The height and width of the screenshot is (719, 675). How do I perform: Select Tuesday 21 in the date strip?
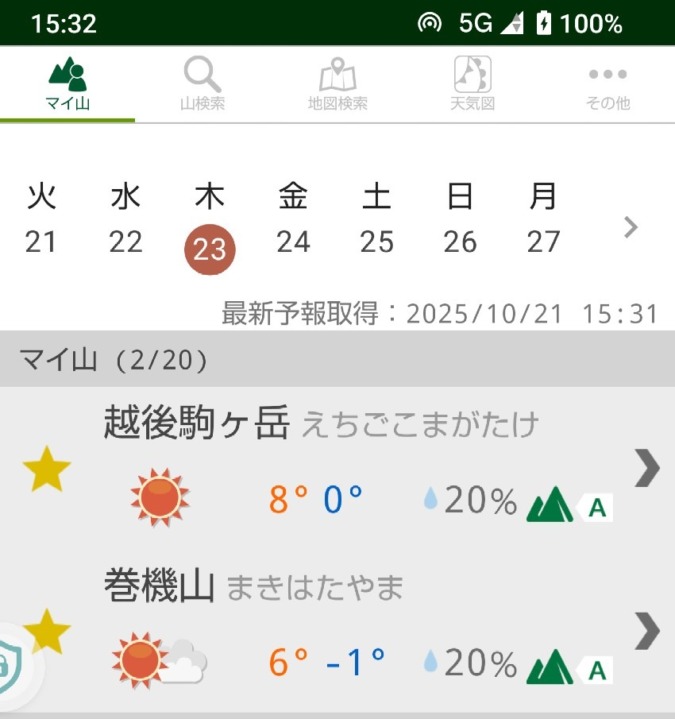[41, 220]
